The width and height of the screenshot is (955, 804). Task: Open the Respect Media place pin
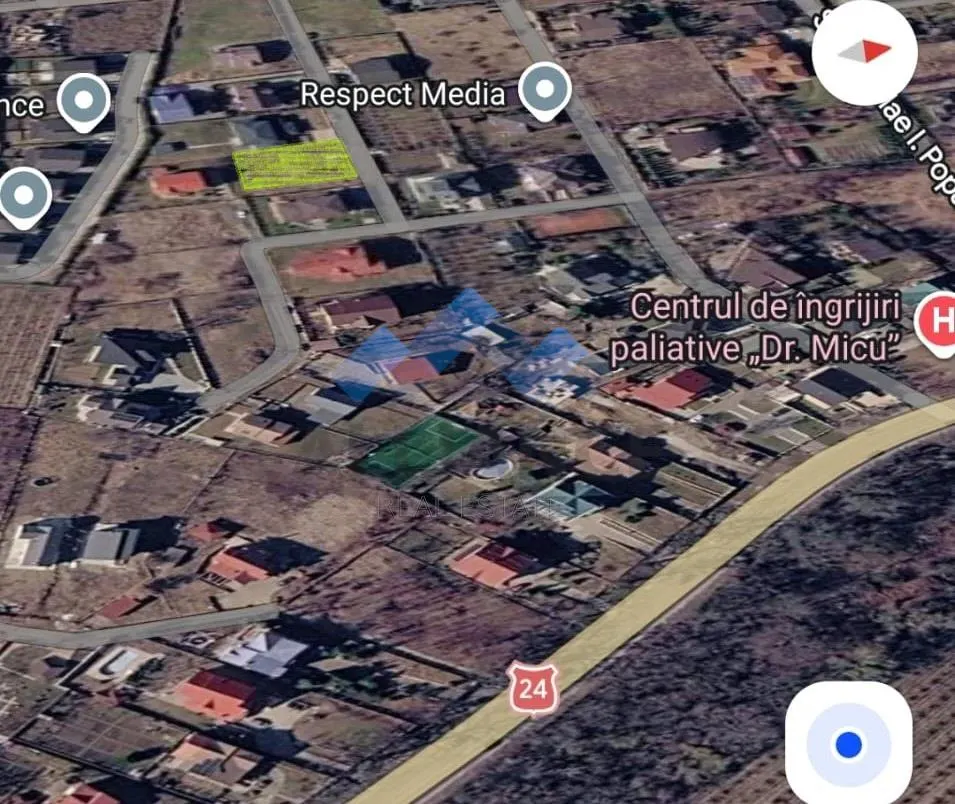pyautogui.click(x=545, y=91)
